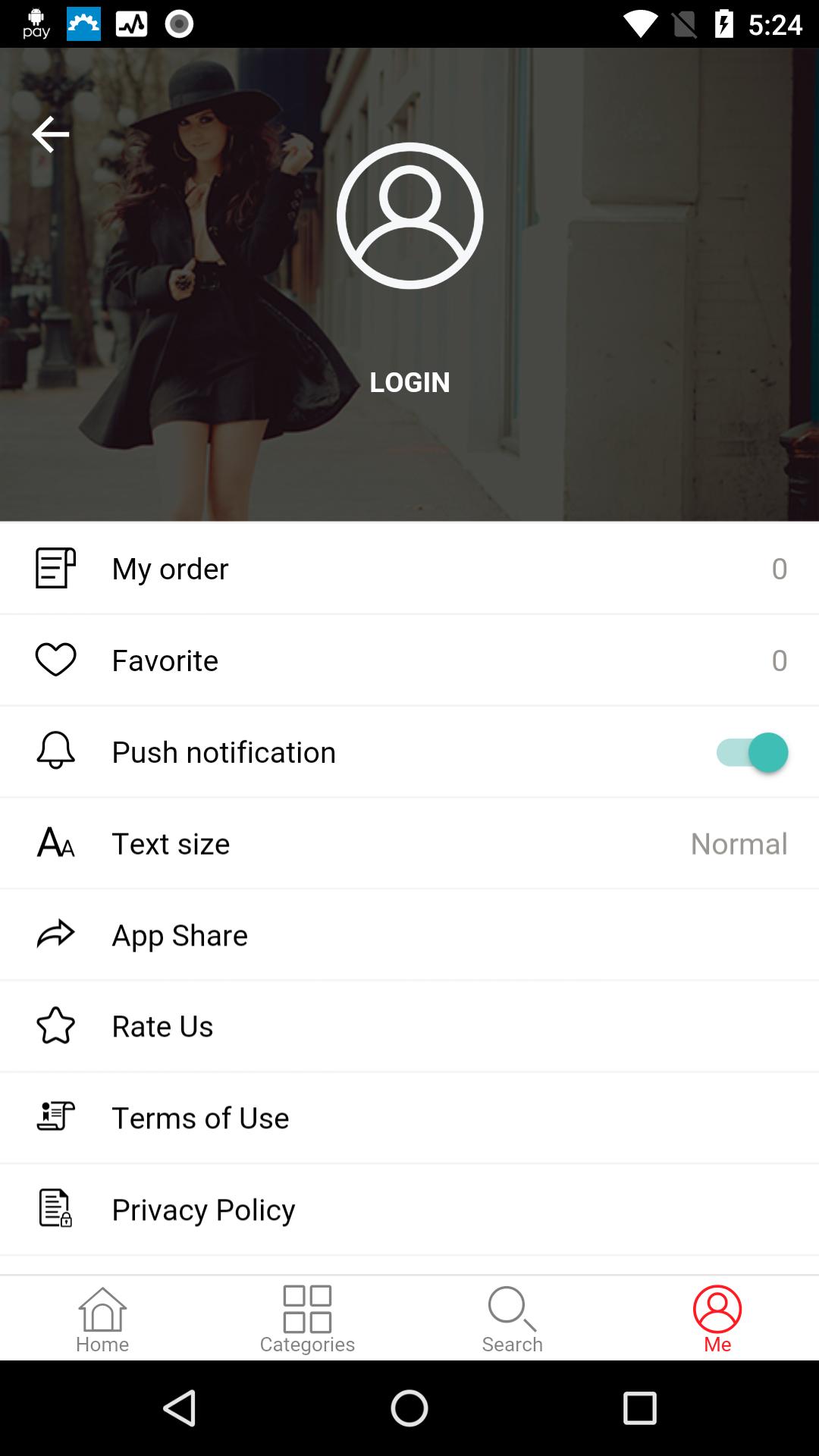Tap the system home button

[409, 1408]
